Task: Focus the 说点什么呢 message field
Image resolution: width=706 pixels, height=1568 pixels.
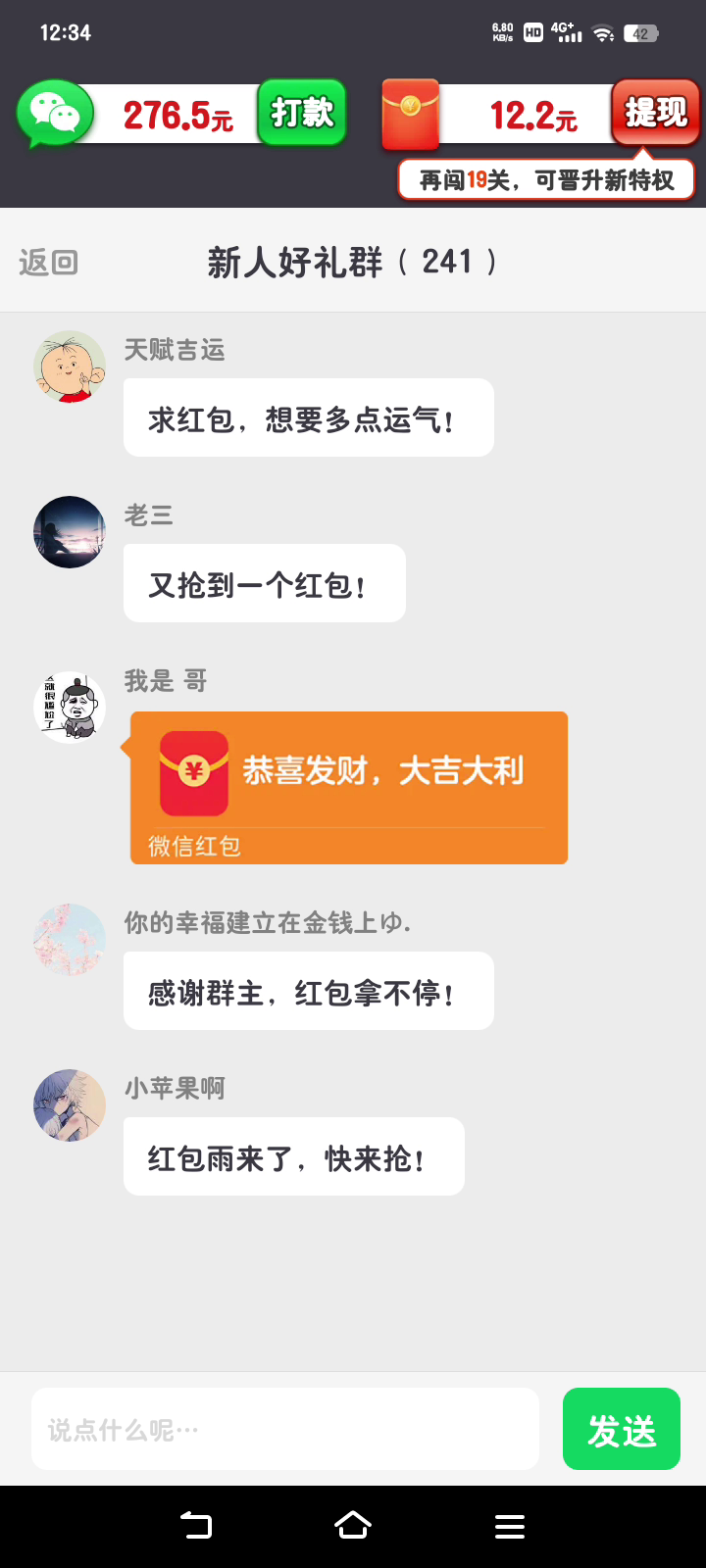Action: click(x=284, y=1429)
